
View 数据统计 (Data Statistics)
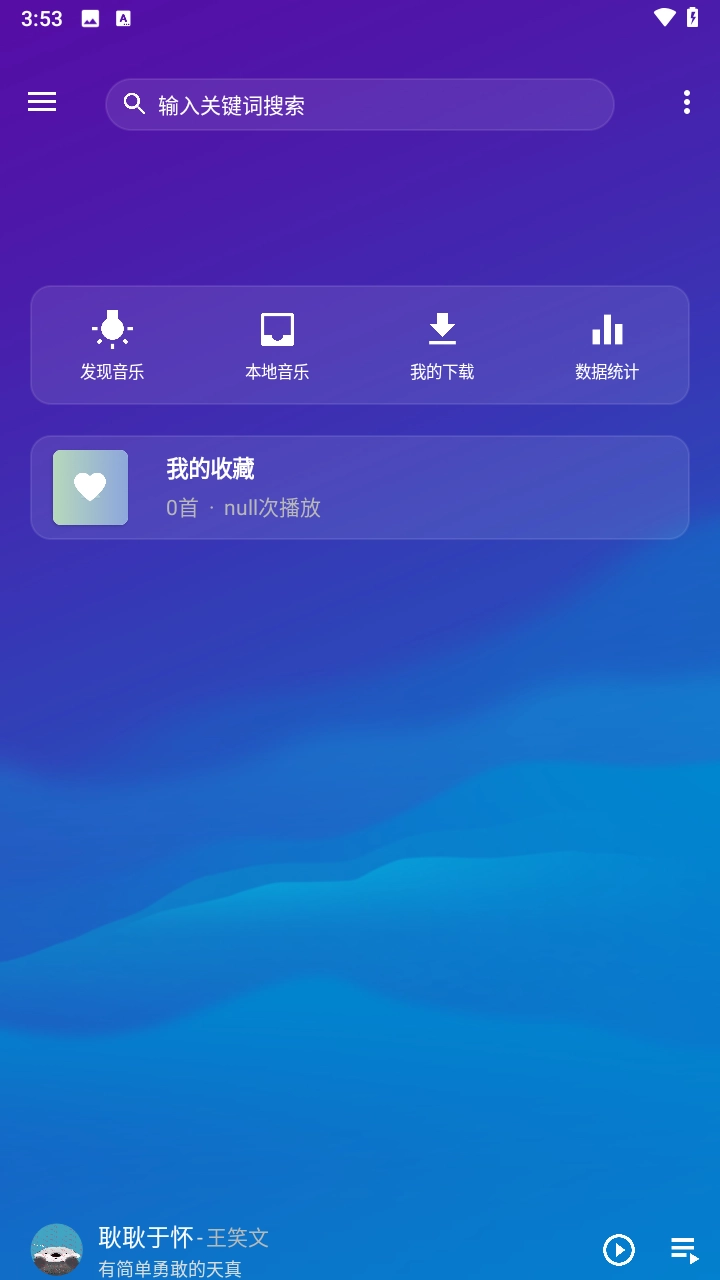coord(607,345)
